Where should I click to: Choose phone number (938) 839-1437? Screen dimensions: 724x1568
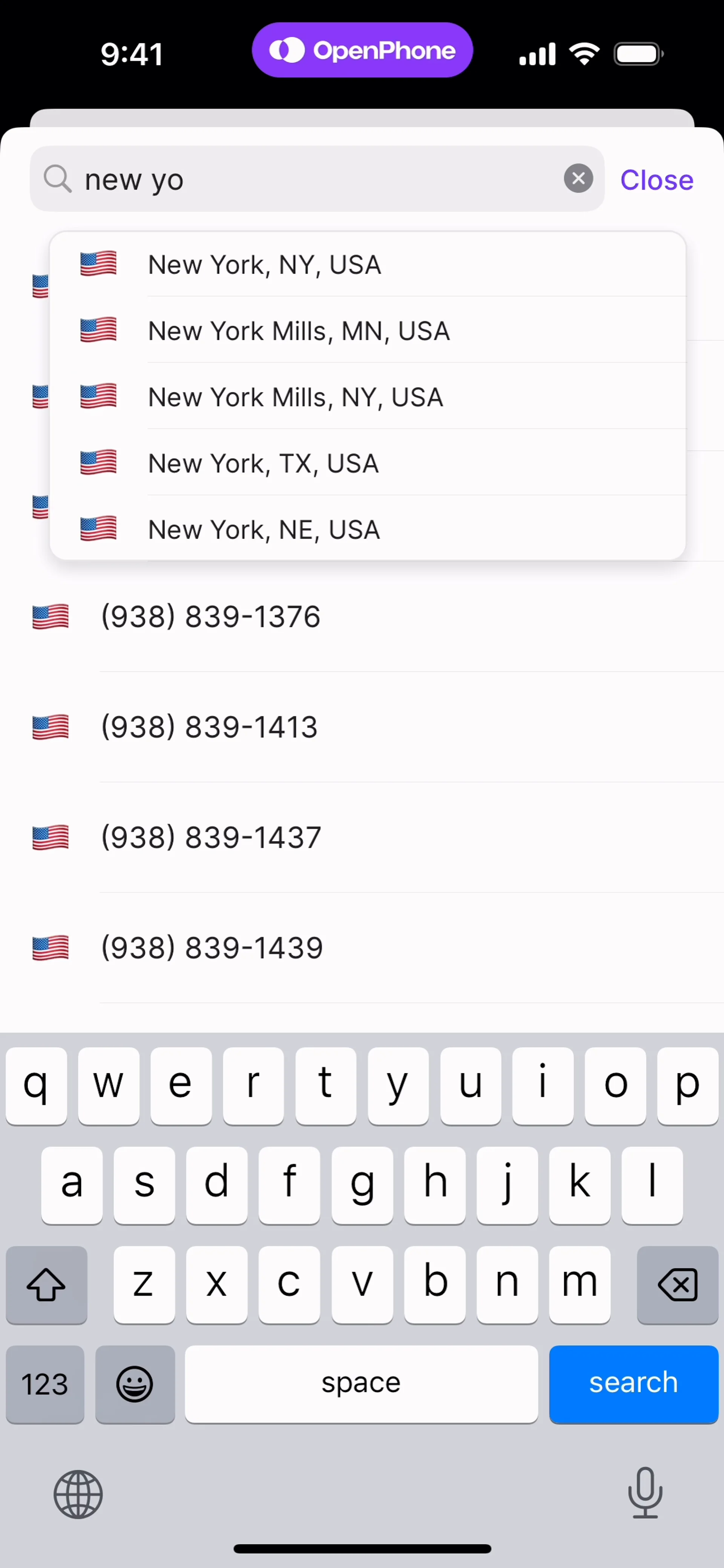[x=211, y=837]
